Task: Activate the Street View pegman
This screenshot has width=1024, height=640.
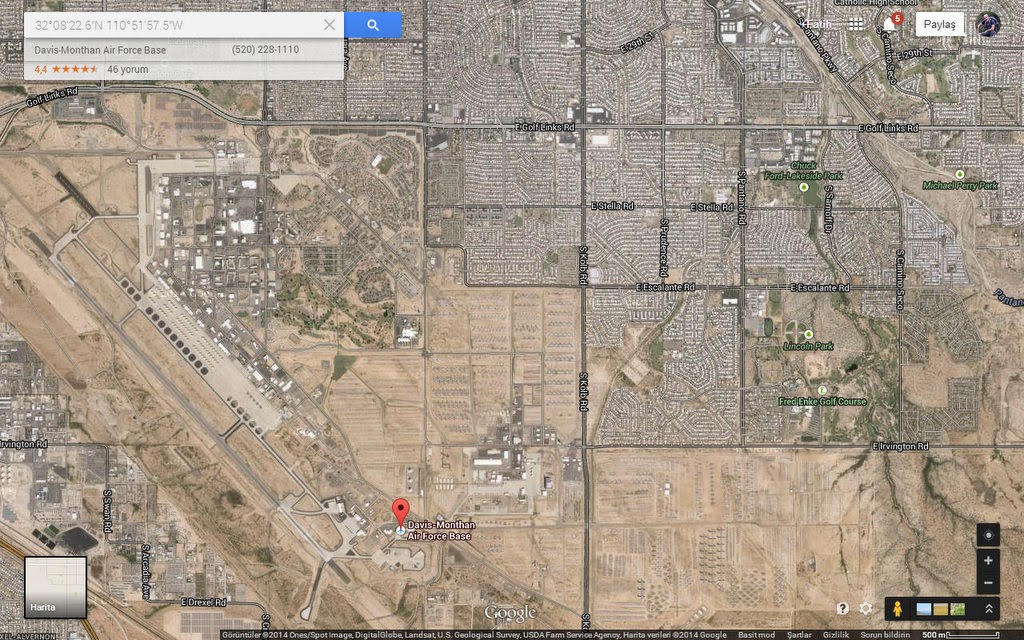Action: (x=897, y=608)
